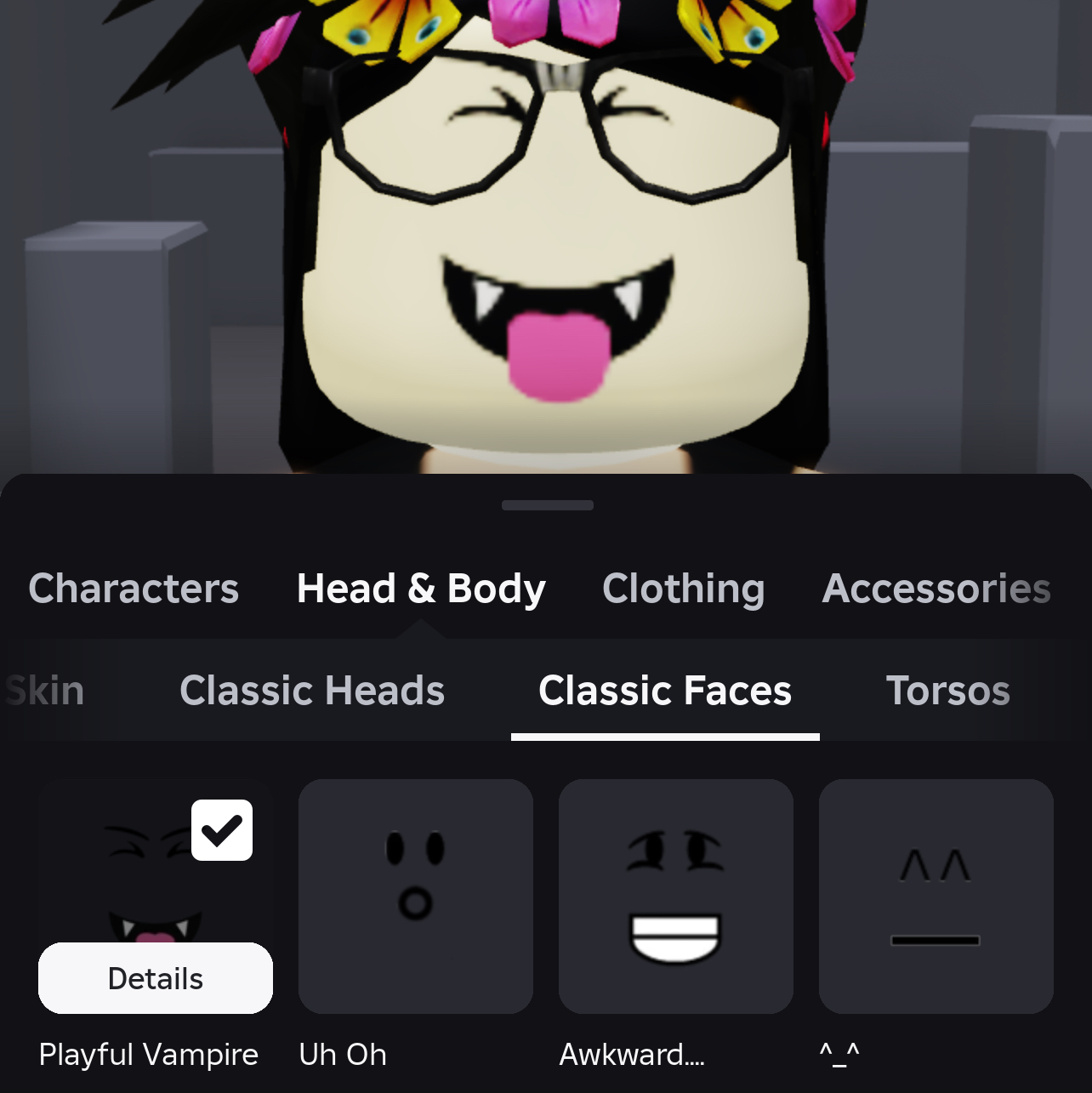Tap the panel's drag handle
This screenshot has width=1092, height=1093.
547,505
